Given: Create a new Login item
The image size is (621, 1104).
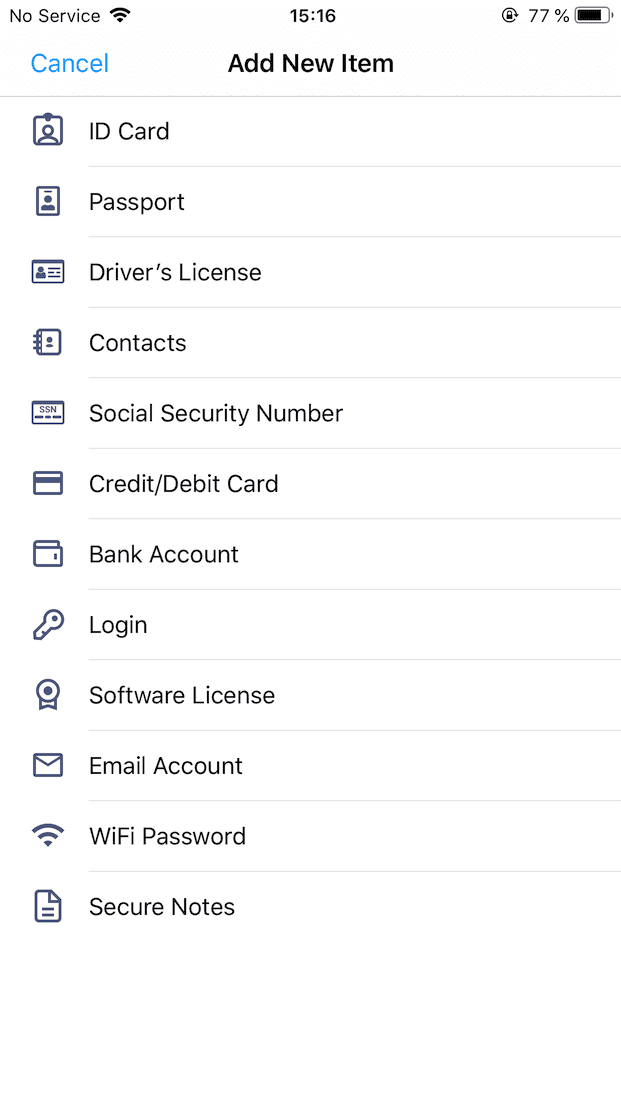Looking at the screenshot, I should [118, 625].
